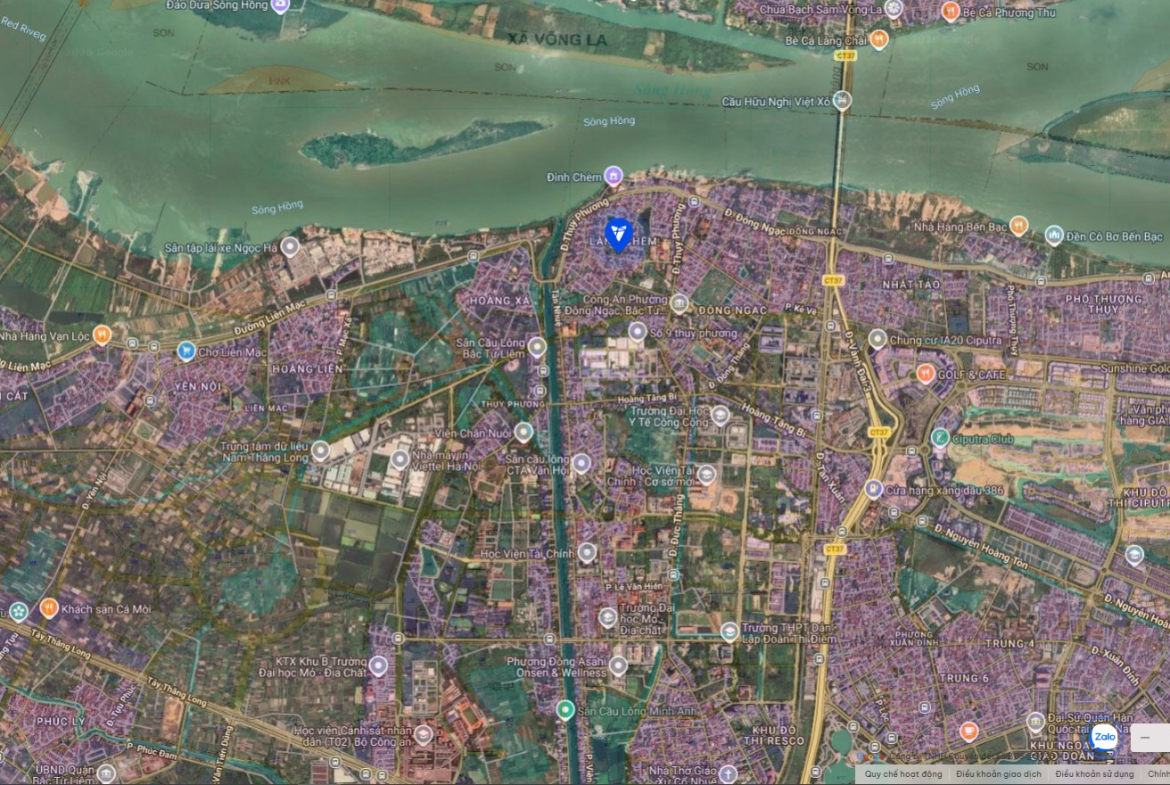Tap Cửa hàng xăng dầu 386 marker
The width and height of the screenshot is (1170, 785).
coord(874,489)
